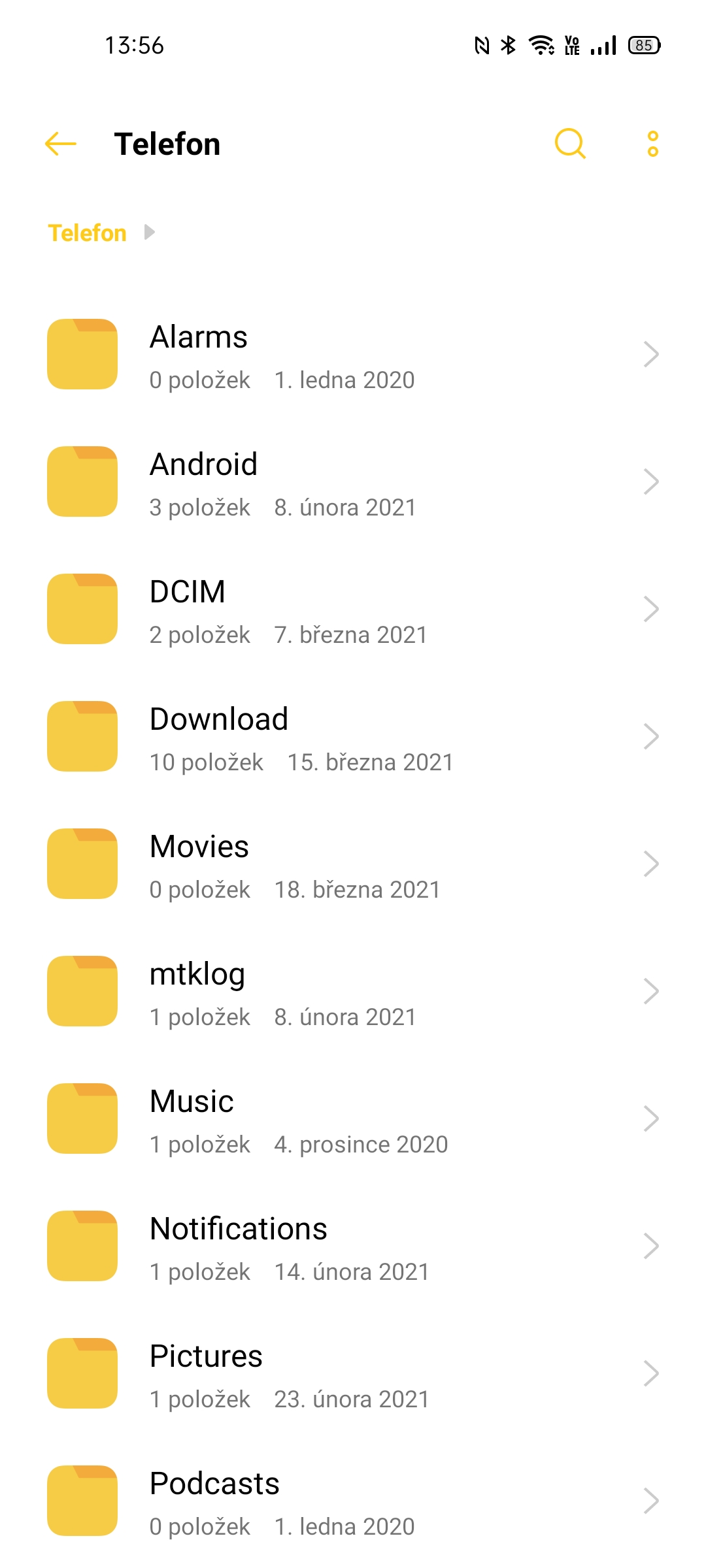Open the overflow menu

click(652, 144)
